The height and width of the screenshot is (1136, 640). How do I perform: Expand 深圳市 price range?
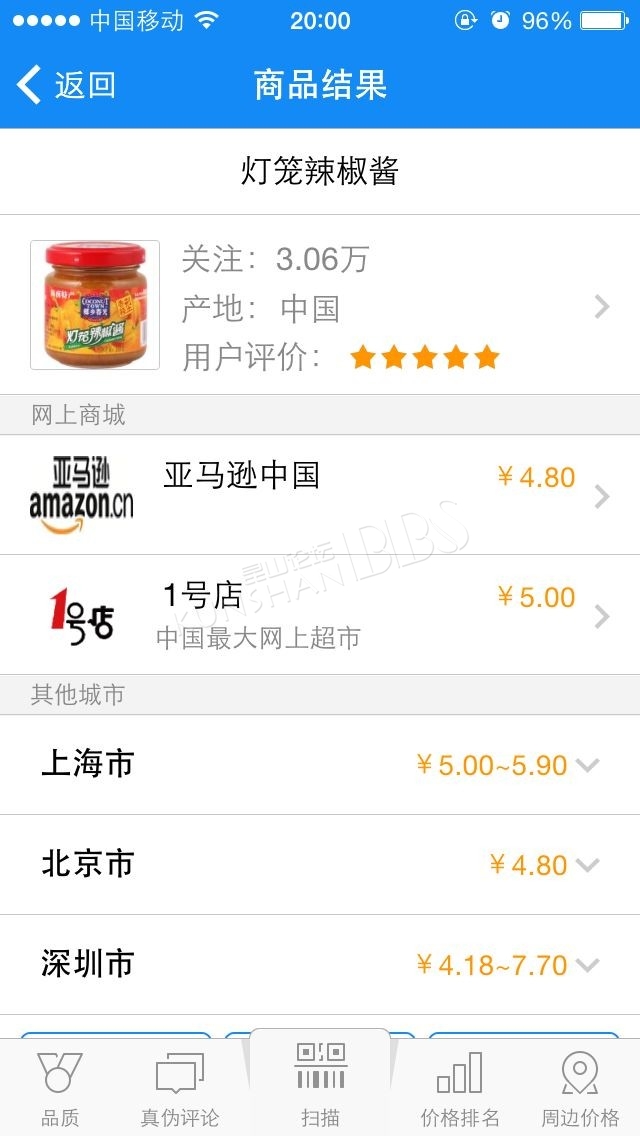pyautogui.click(x=320, y=964)
